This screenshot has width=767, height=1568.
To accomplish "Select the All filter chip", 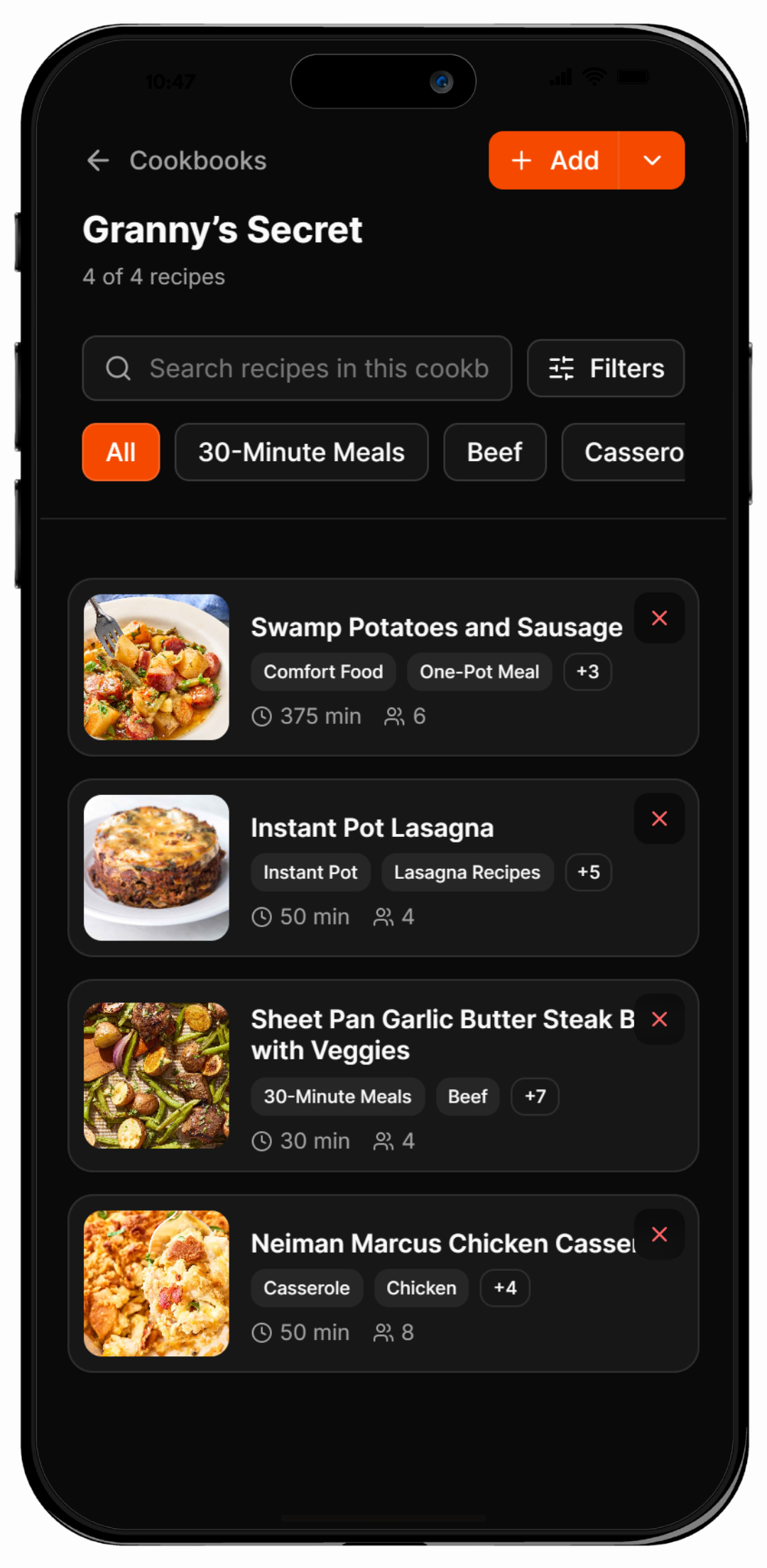I will pos(121,453).
